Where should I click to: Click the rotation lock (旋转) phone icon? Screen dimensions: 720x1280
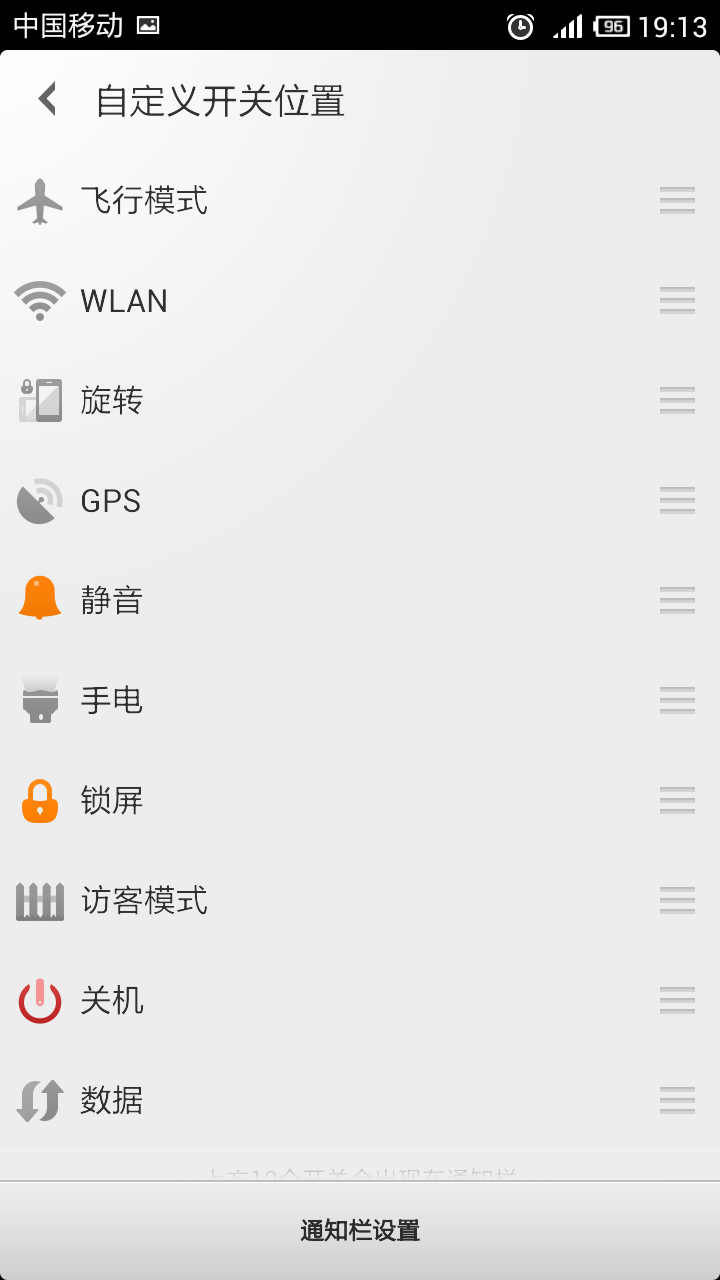click(39, 399)
